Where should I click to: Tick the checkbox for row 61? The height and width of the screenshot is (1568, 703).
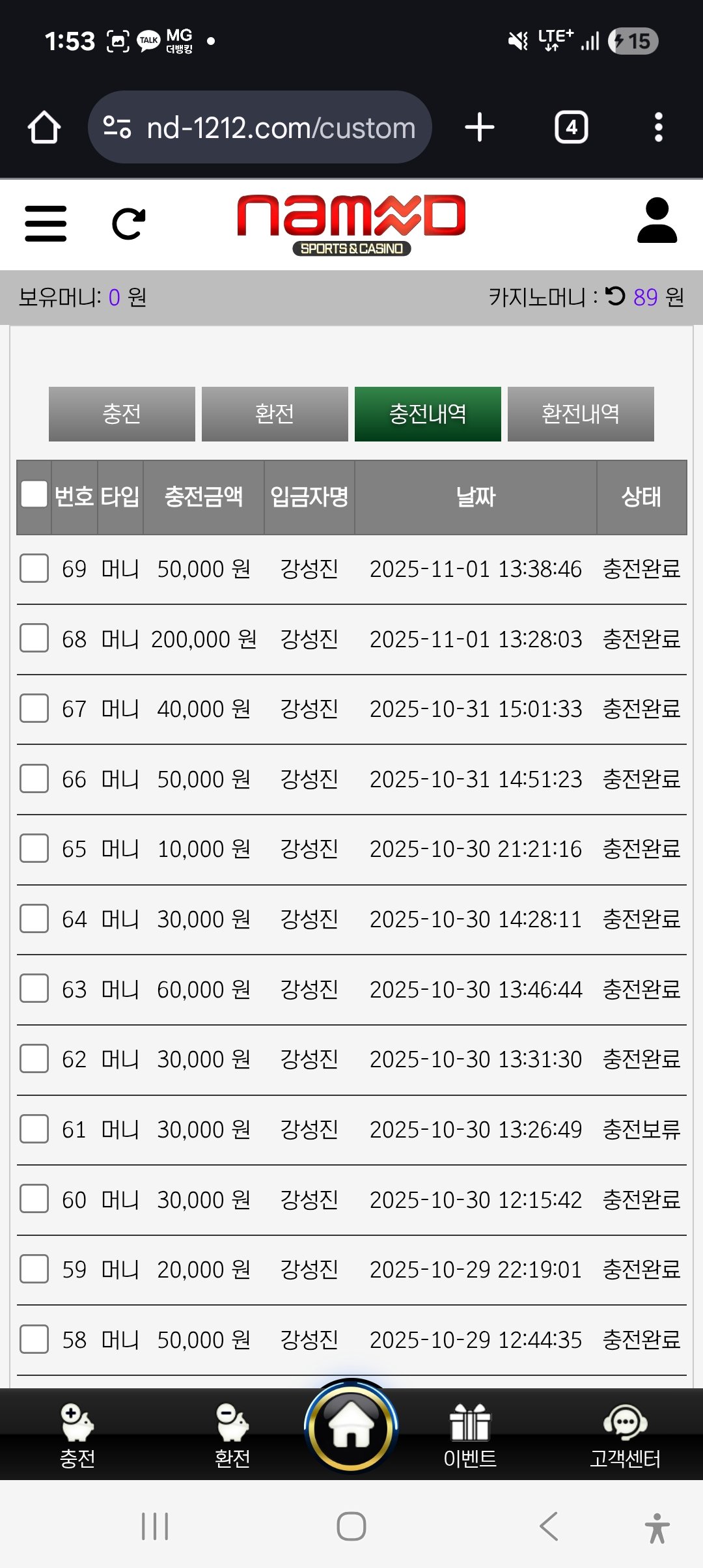(x=34, y=1128)
